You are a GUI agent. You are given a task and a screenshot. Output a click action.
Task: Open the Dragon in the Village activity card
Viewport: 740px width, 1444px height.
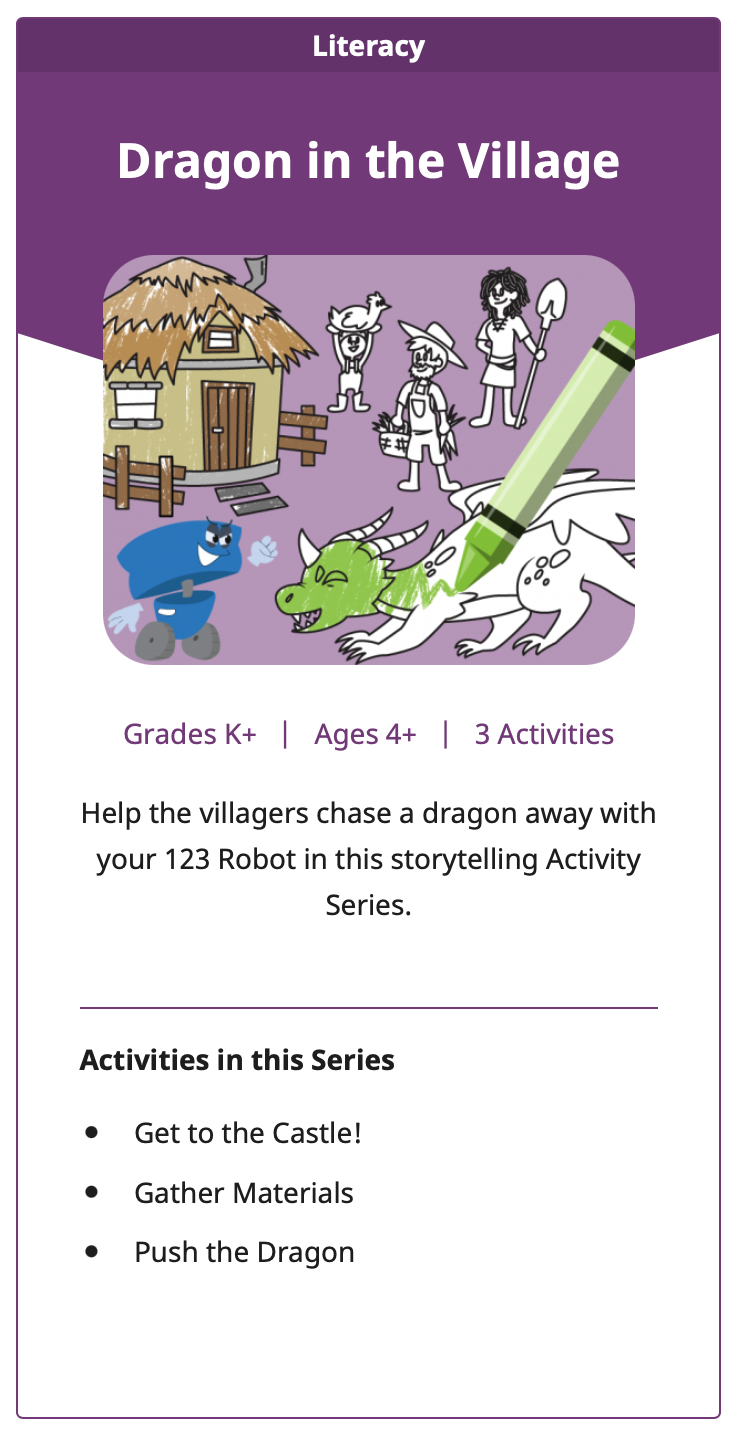(368, 162)
